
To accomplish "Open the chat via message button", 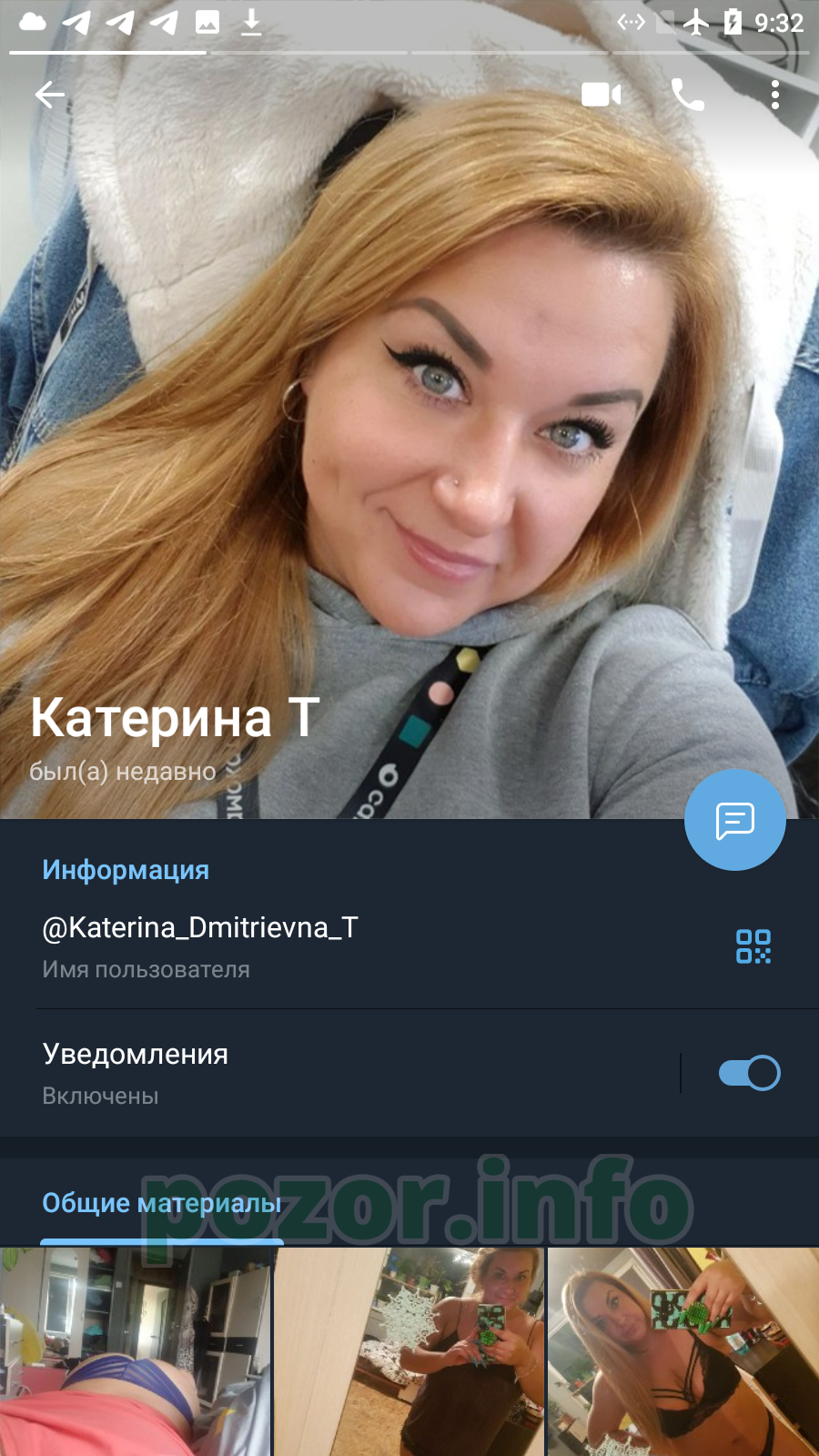I will pos(735,820).
